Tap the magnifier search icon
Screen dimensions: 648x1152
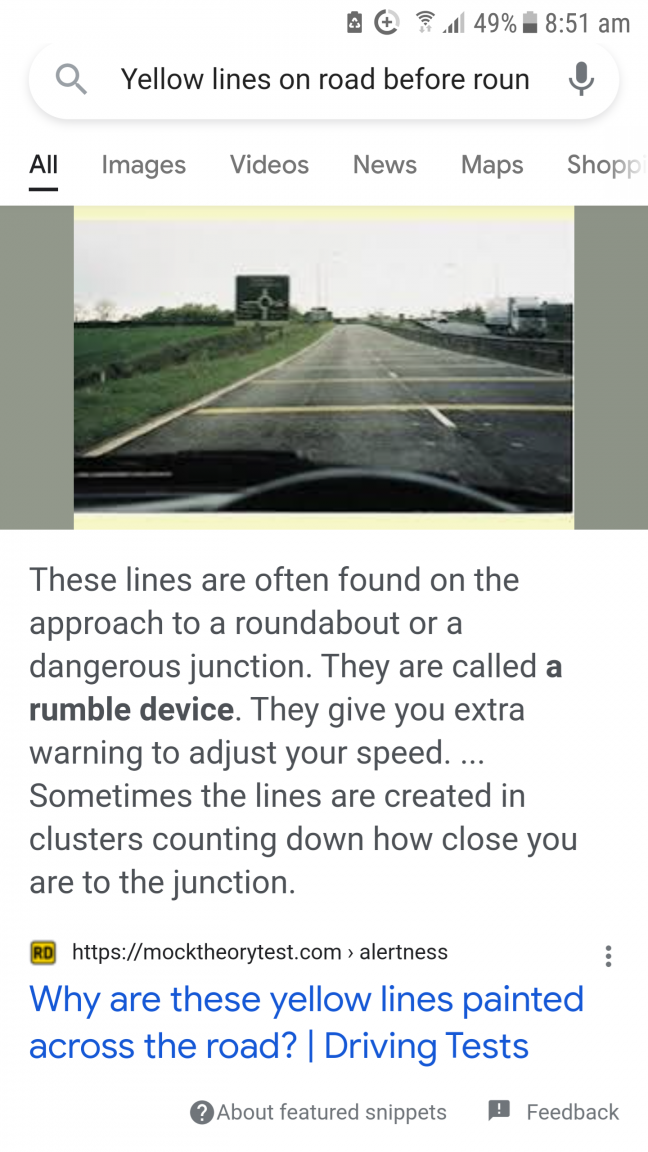pos(70,80)
